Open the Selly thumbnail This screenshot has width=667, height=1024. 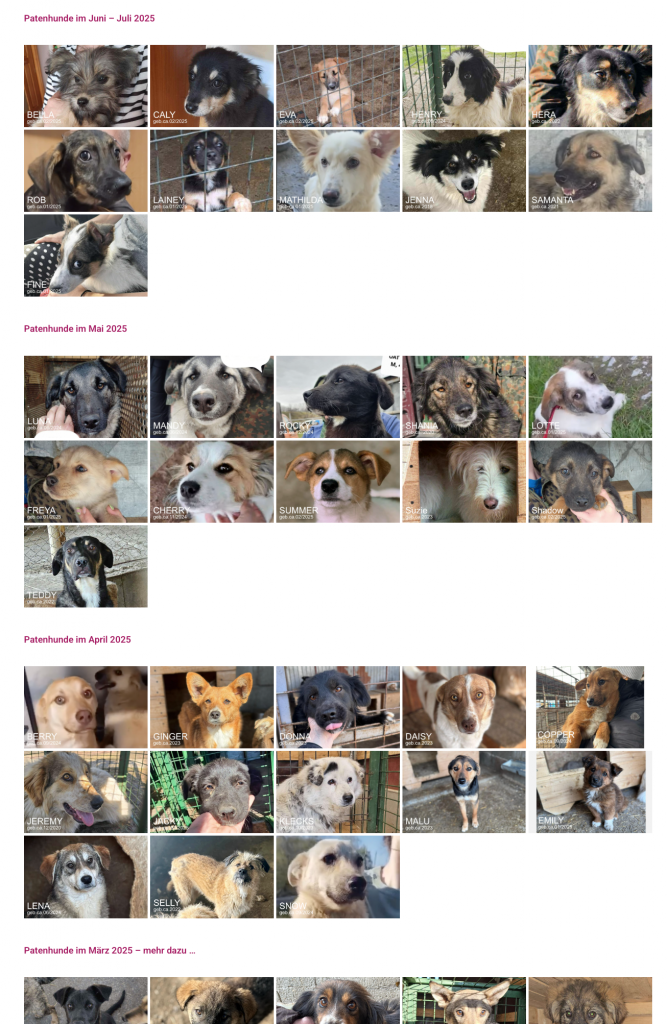tap(212, 877)
